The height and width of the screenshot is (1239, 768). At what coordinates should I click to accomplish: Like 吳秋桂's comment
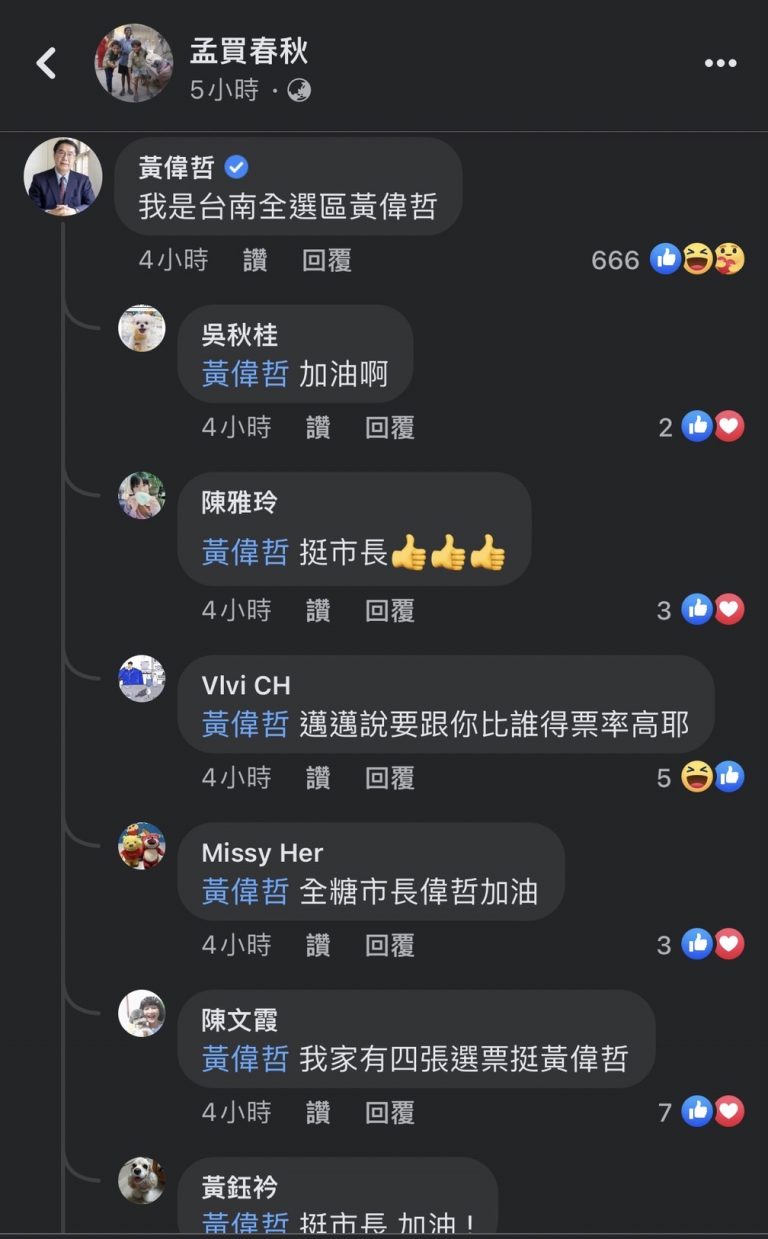coord(318,428)
